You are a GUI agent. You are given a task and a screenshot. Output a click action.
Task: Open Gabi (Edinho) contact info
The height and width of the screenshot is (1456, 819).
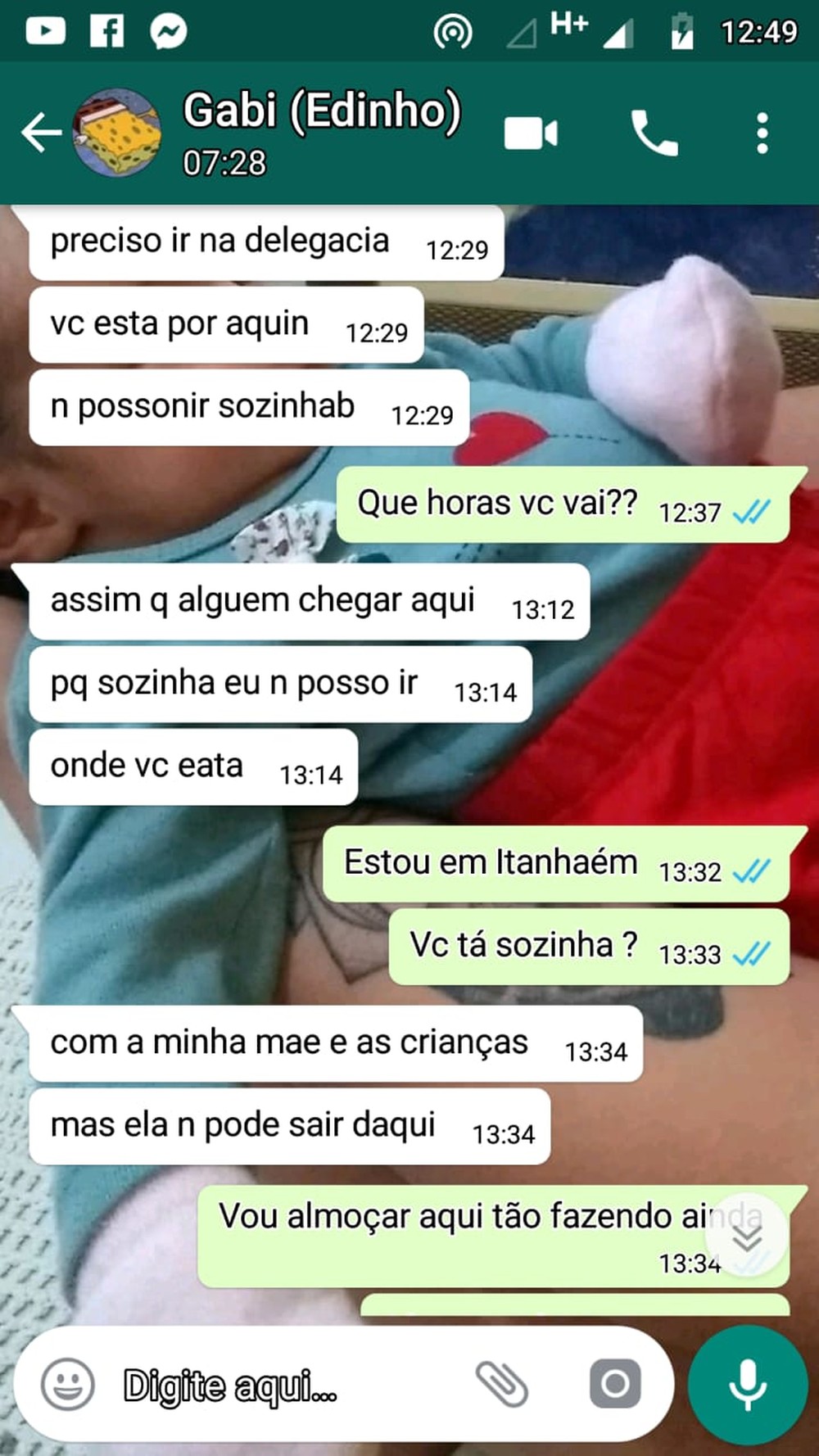(x=321, y=131)
